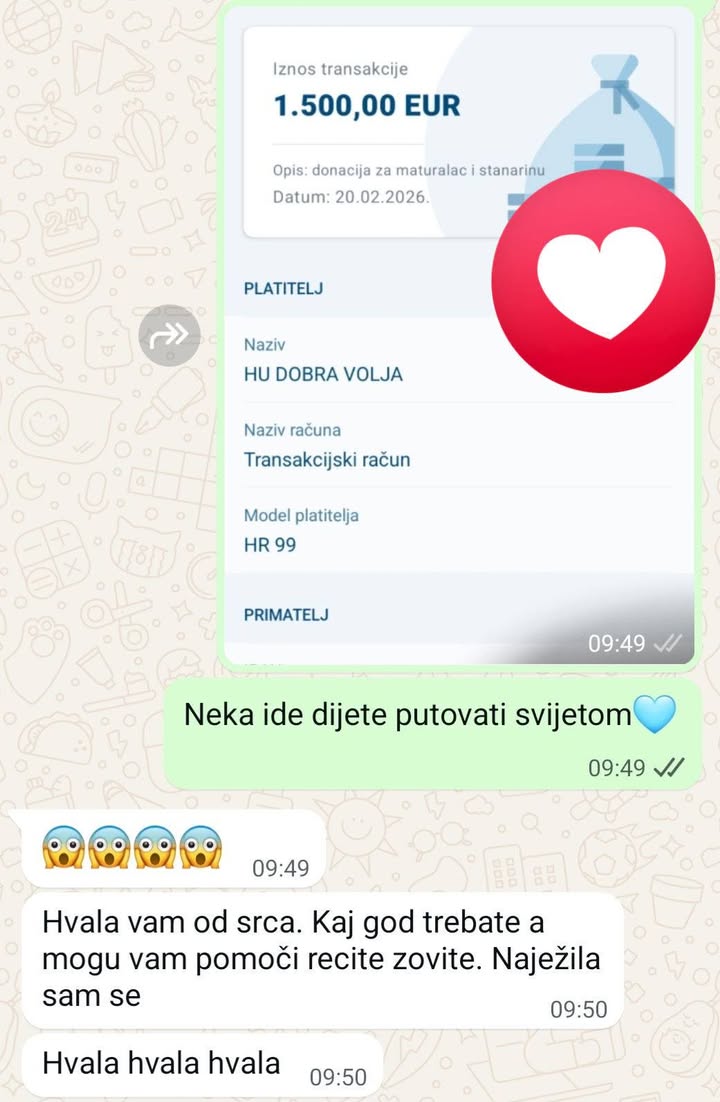Open the 1.500,00 EUR transaction screenshot
Viewport: 720px width, 1102px height.
(x=400, y=420)
